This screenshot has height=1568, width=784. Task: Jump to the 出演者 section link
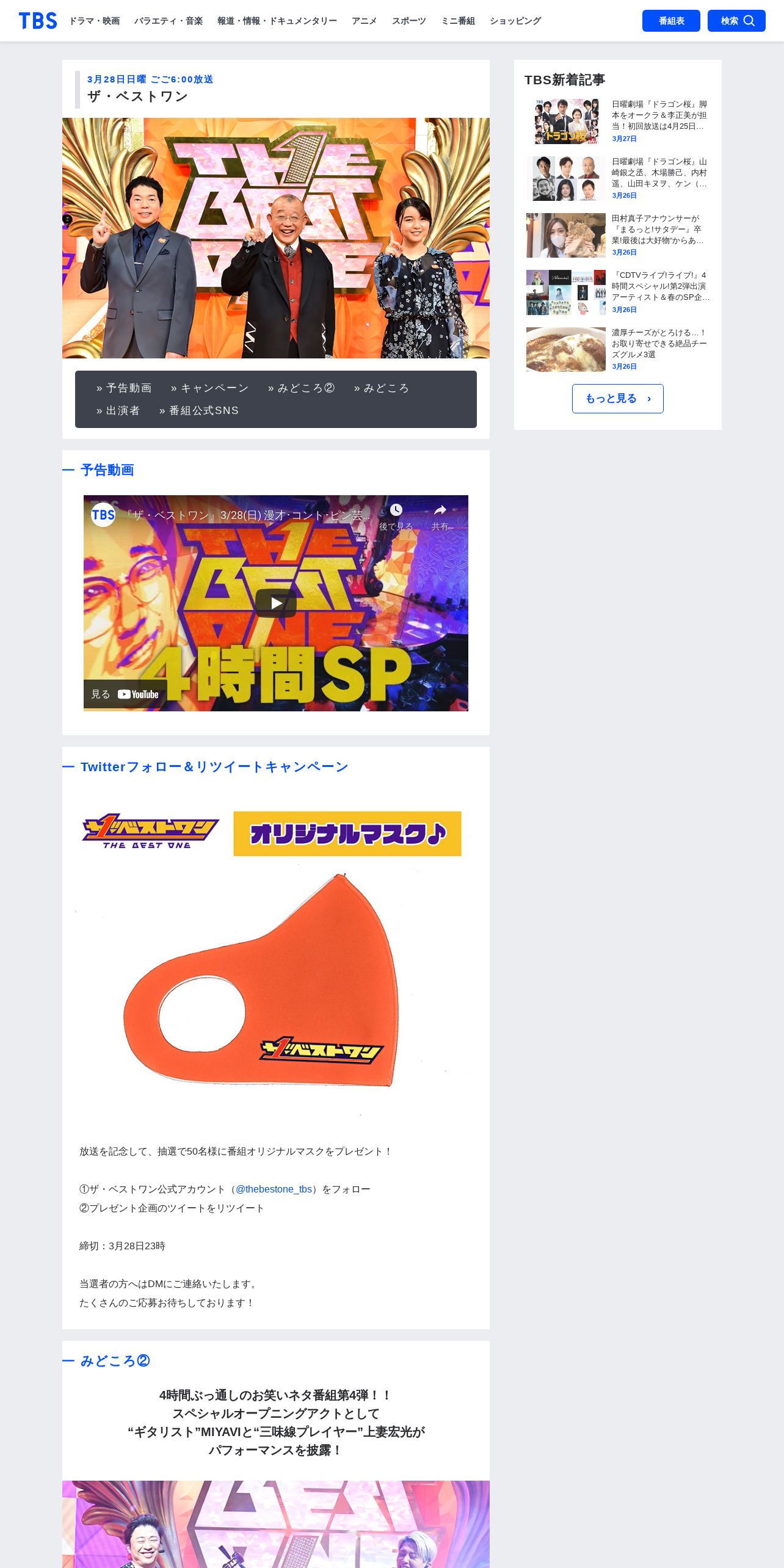118,410
